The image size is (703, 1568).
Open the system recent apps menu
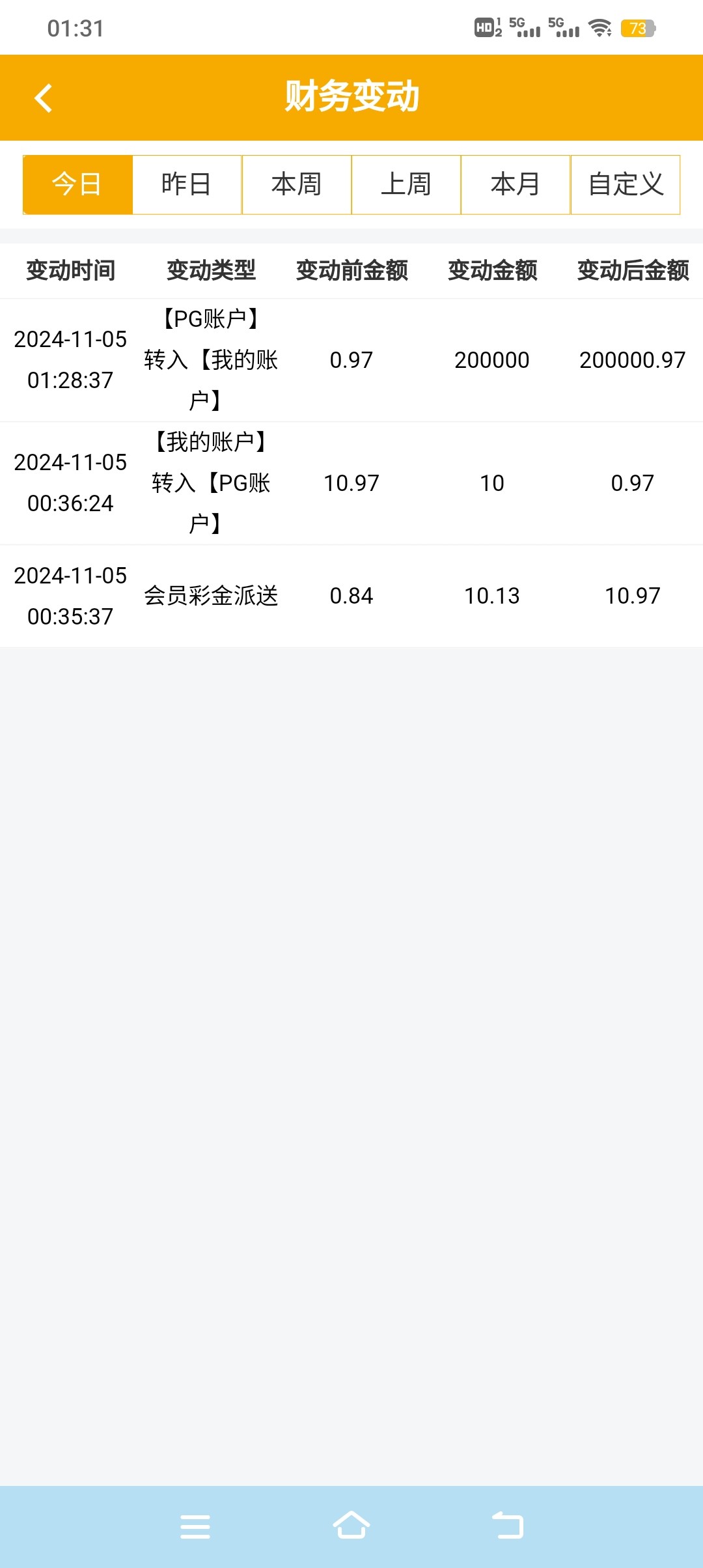195,1526
